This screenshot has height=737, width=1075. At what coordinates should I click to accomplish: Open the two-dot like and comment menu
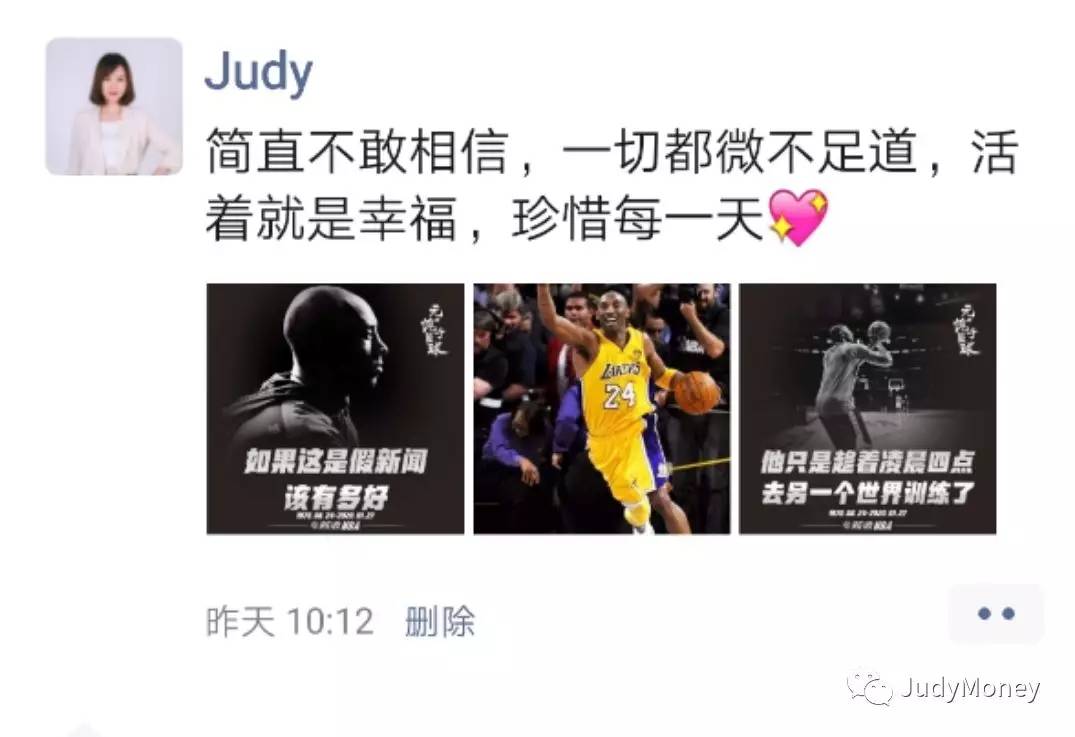tap(995, 614)
